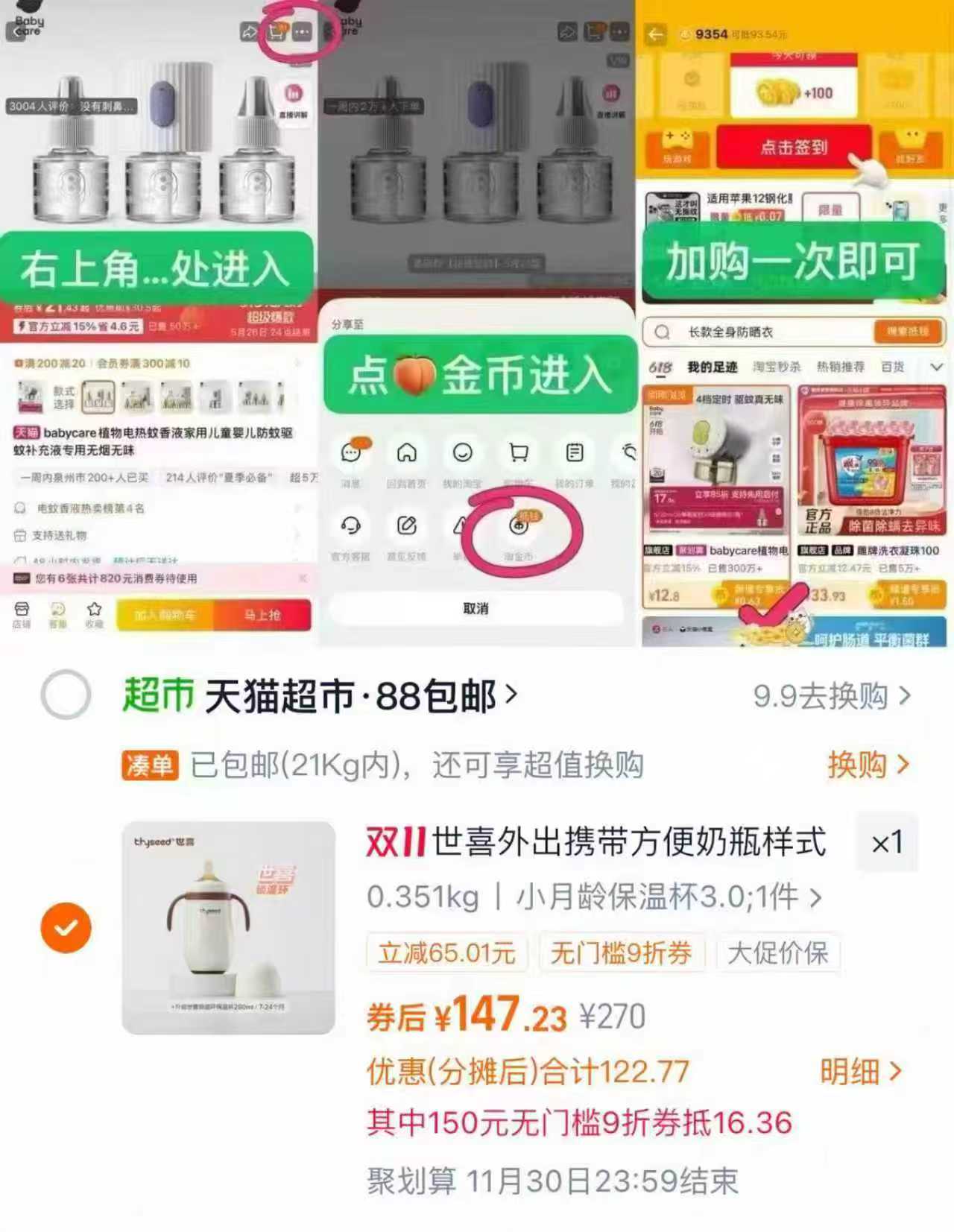Select the 回到首页 home icon

tap(406, 452)
